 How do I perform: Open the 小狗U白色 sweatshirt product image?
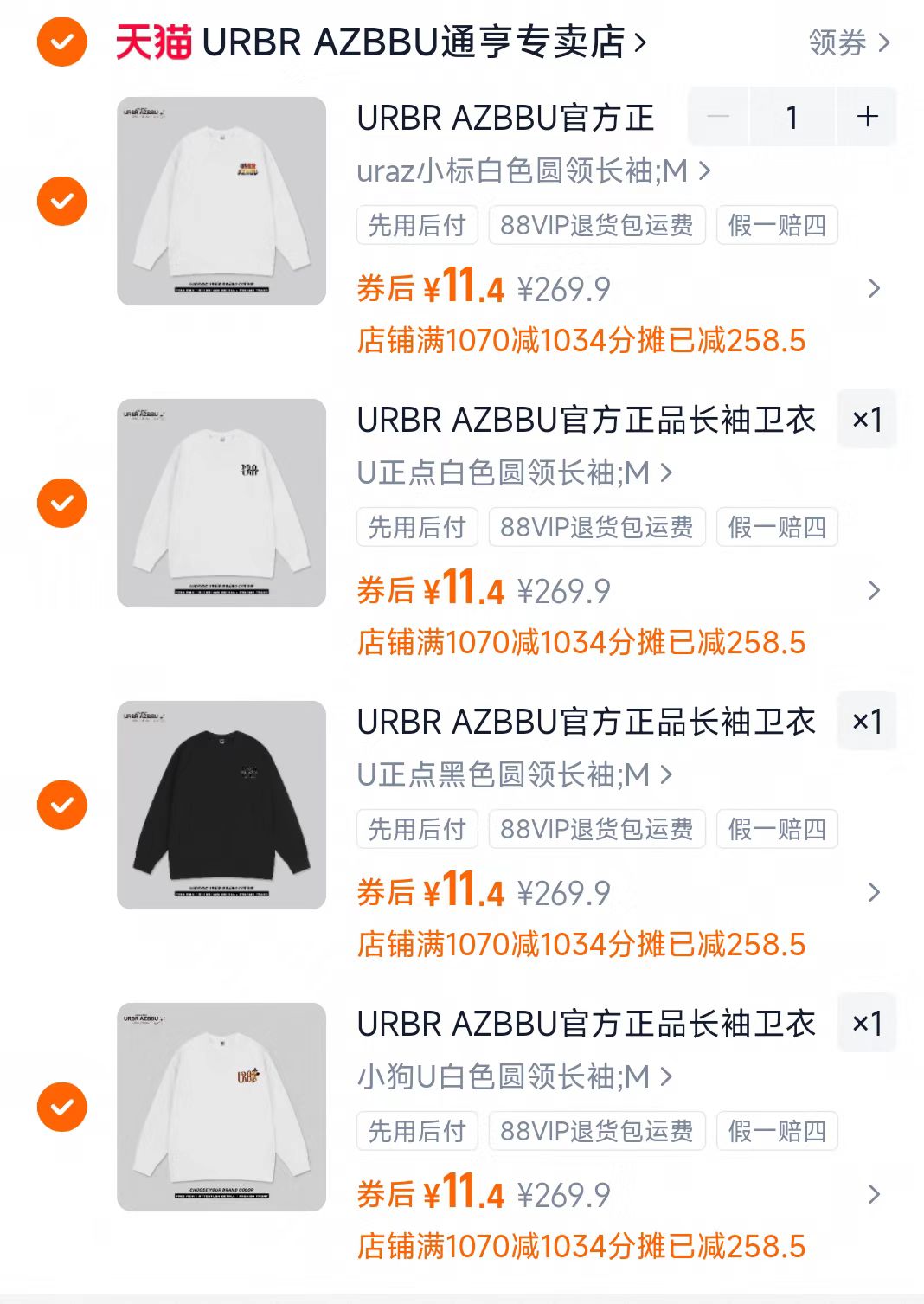[x=221, y=1107]
